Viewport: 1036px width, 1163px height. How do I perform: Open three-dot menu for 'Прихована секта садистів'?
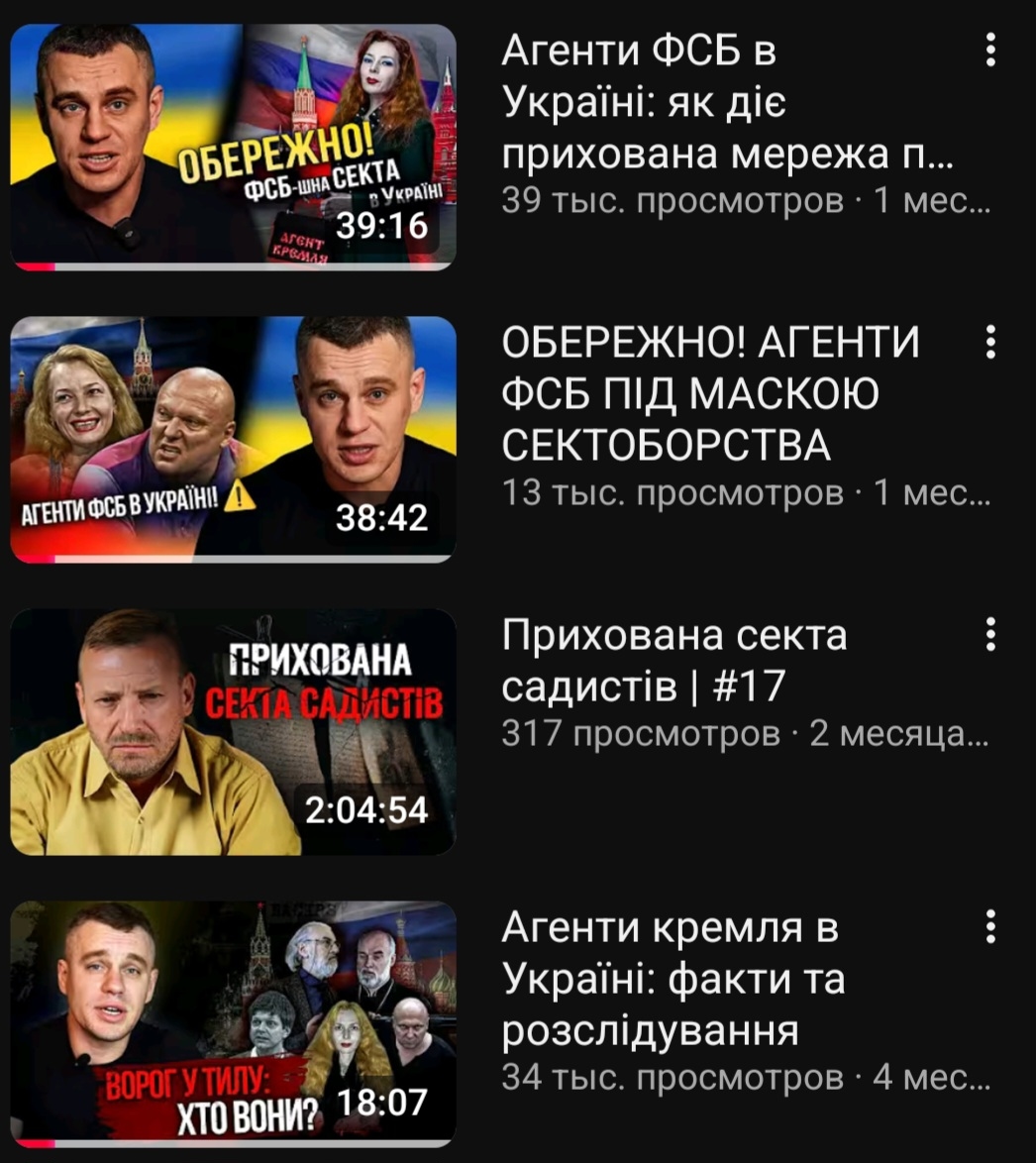(x=990, y=634)
